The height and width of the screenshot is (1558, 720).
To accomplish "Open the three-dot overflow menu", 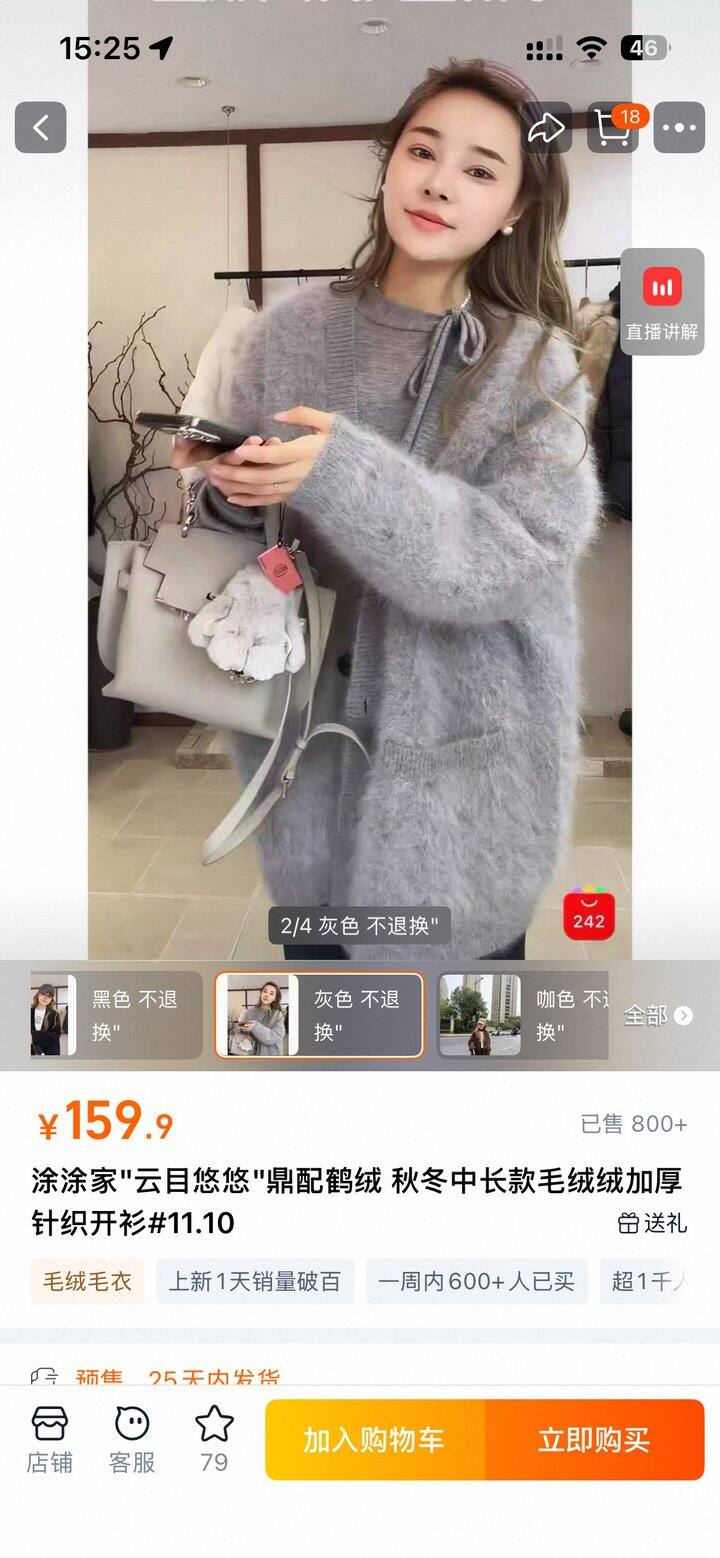I will (679, 127).
